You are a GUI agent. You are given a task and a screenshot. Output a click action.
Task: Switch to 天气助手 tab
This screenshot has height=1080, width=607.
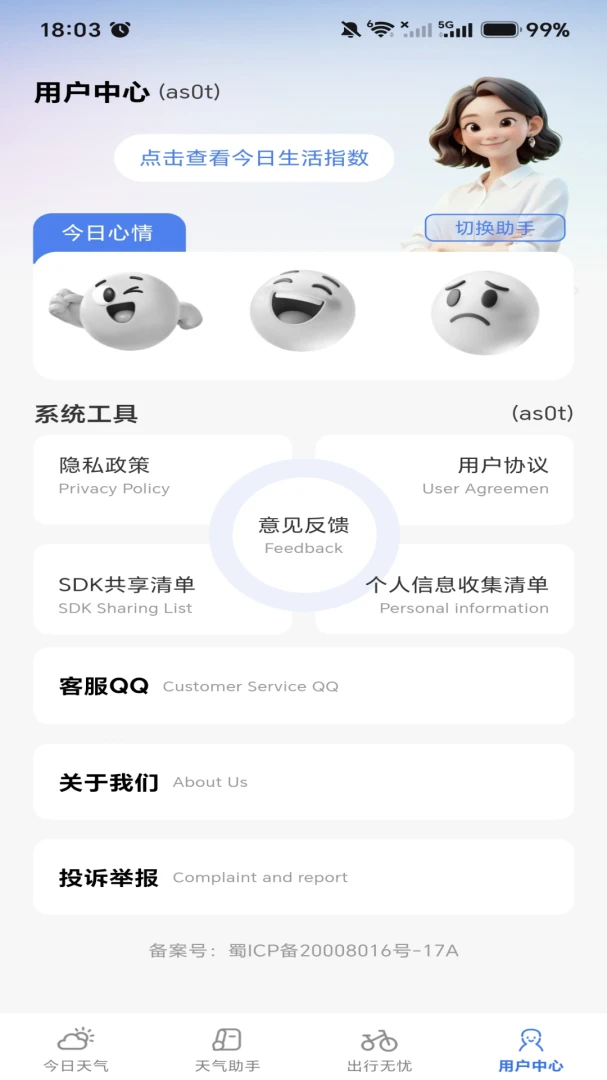tap(227, 1050)
